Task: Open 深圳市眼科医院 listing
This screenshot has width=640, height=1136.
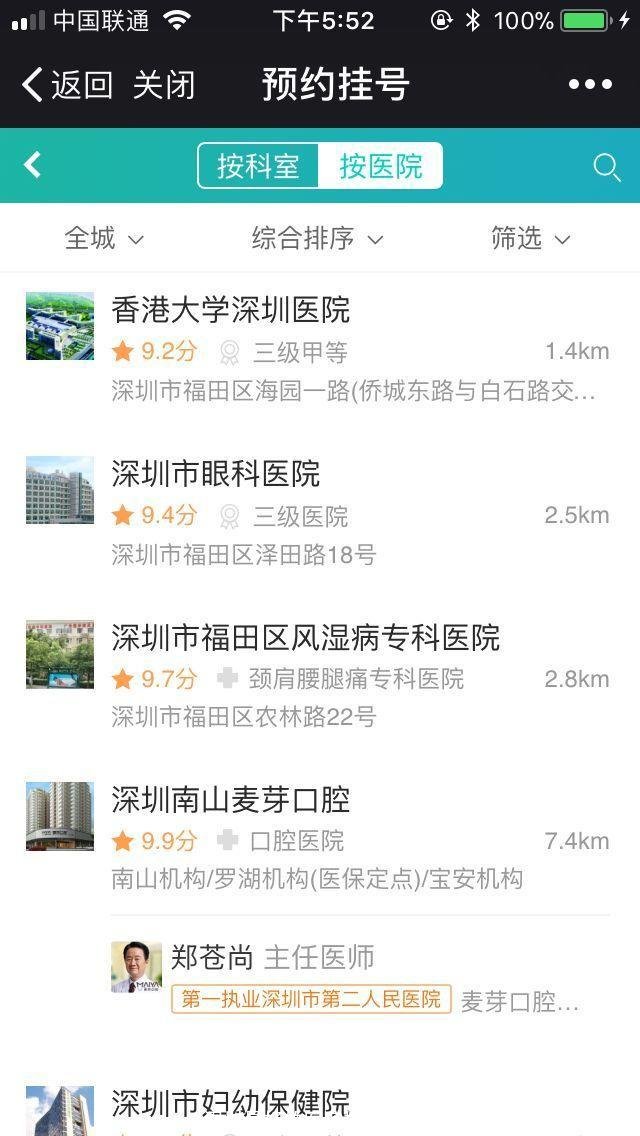Action: (x=216, y=474)
